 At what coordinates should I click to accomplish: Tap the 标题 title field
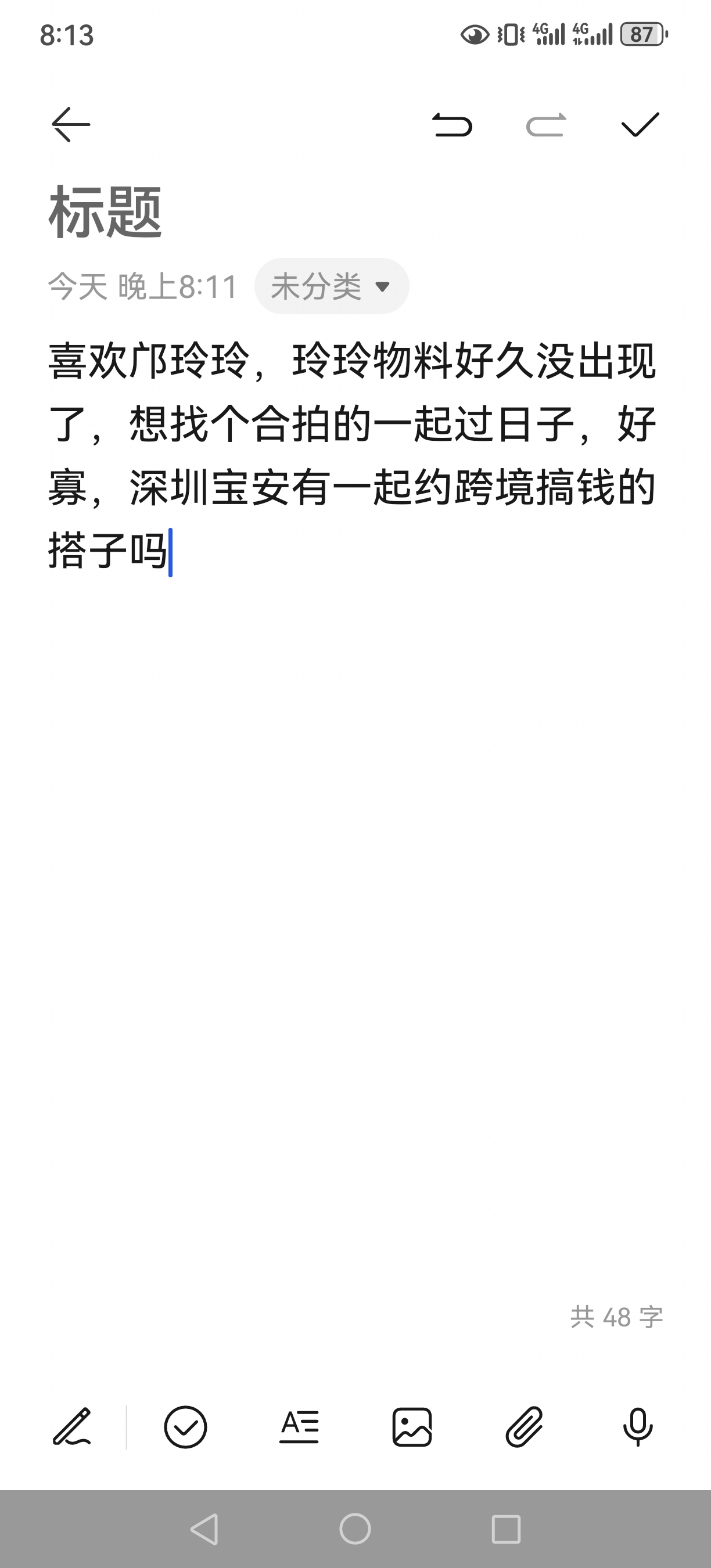[105, 213]
